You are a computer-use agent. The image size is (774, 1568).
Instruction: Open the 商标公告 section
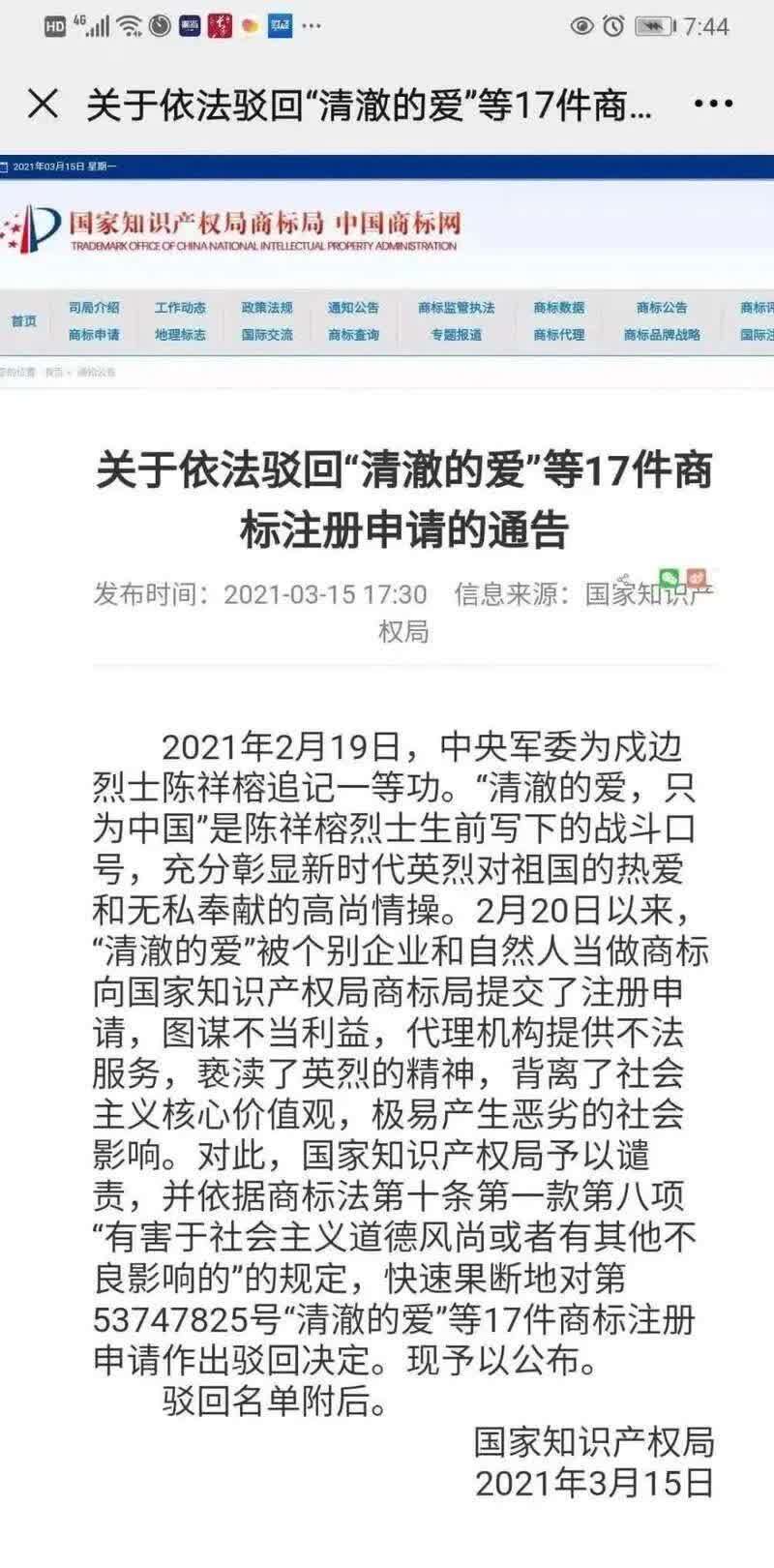(662, 308)
